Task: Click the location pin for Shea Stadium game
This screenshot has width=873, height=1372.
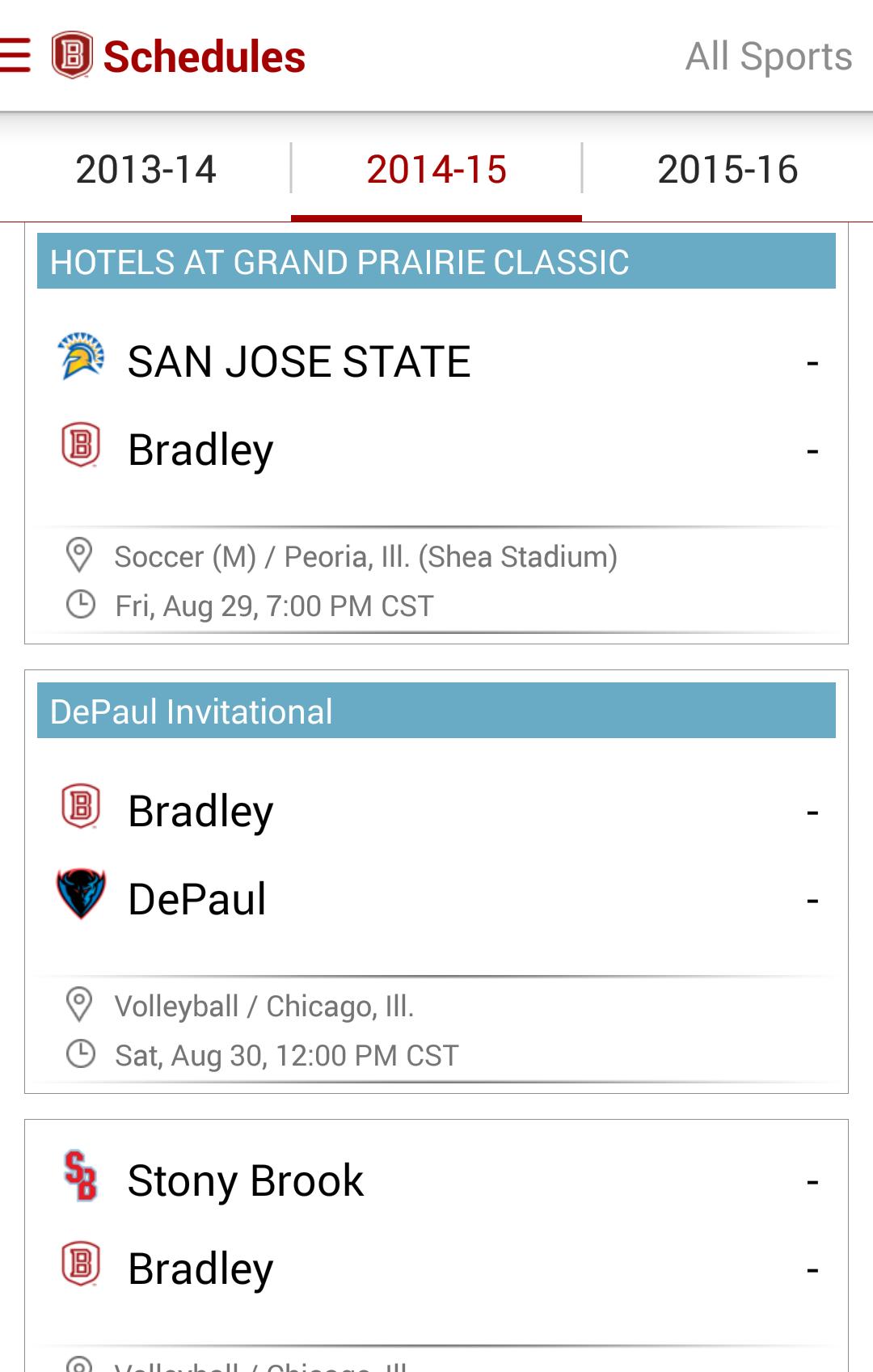Action: (81, 555)
